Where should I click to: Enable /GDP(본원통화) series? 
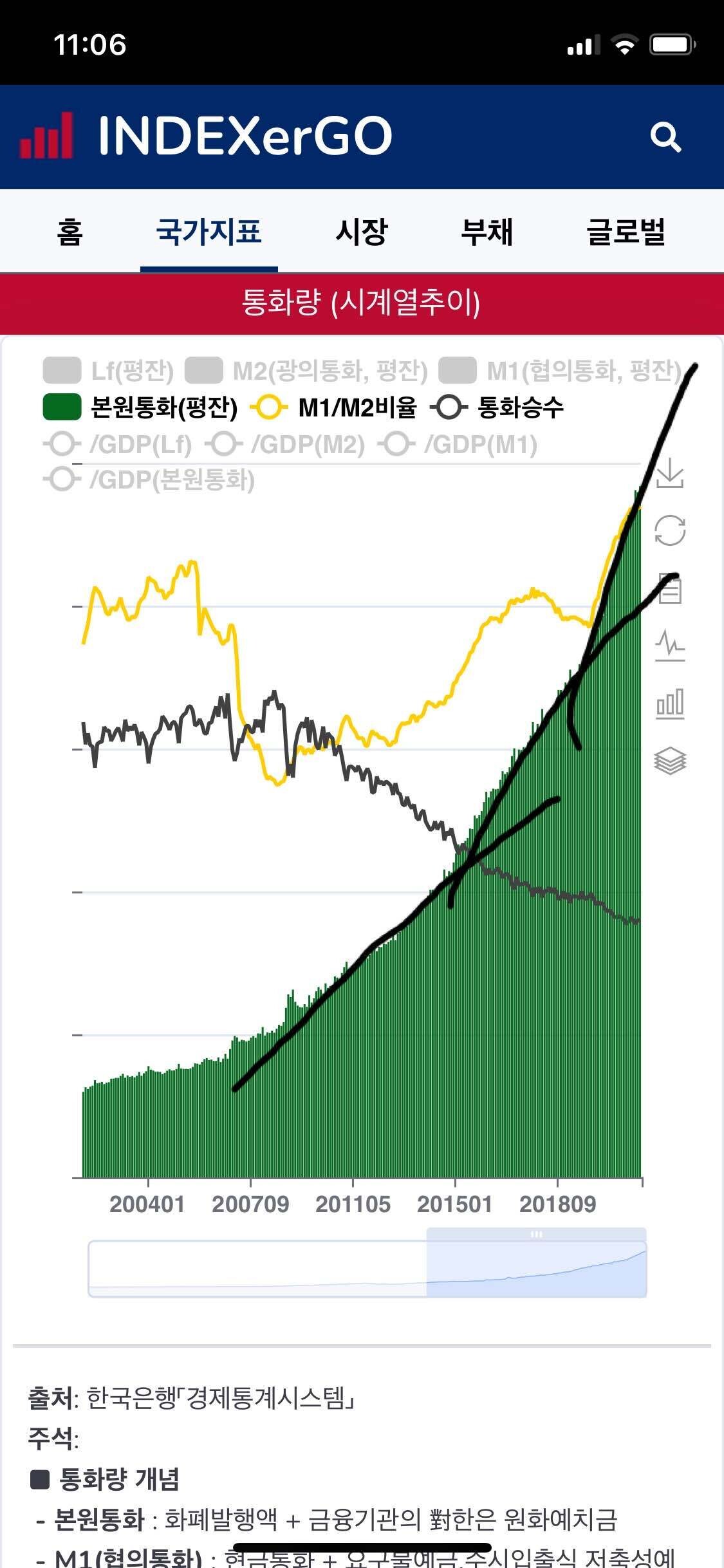coord(149,480)
